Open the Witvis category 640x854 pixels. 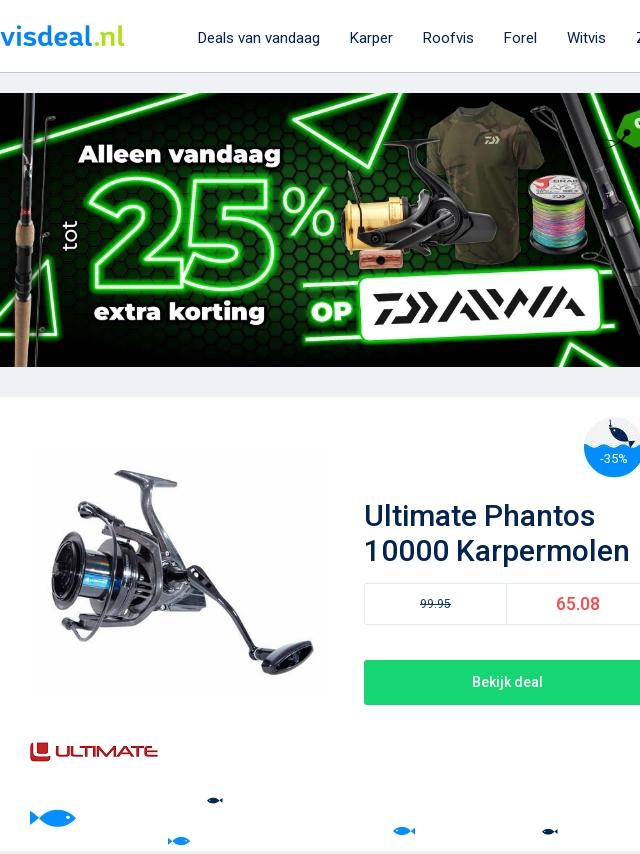tap(586, 38)
